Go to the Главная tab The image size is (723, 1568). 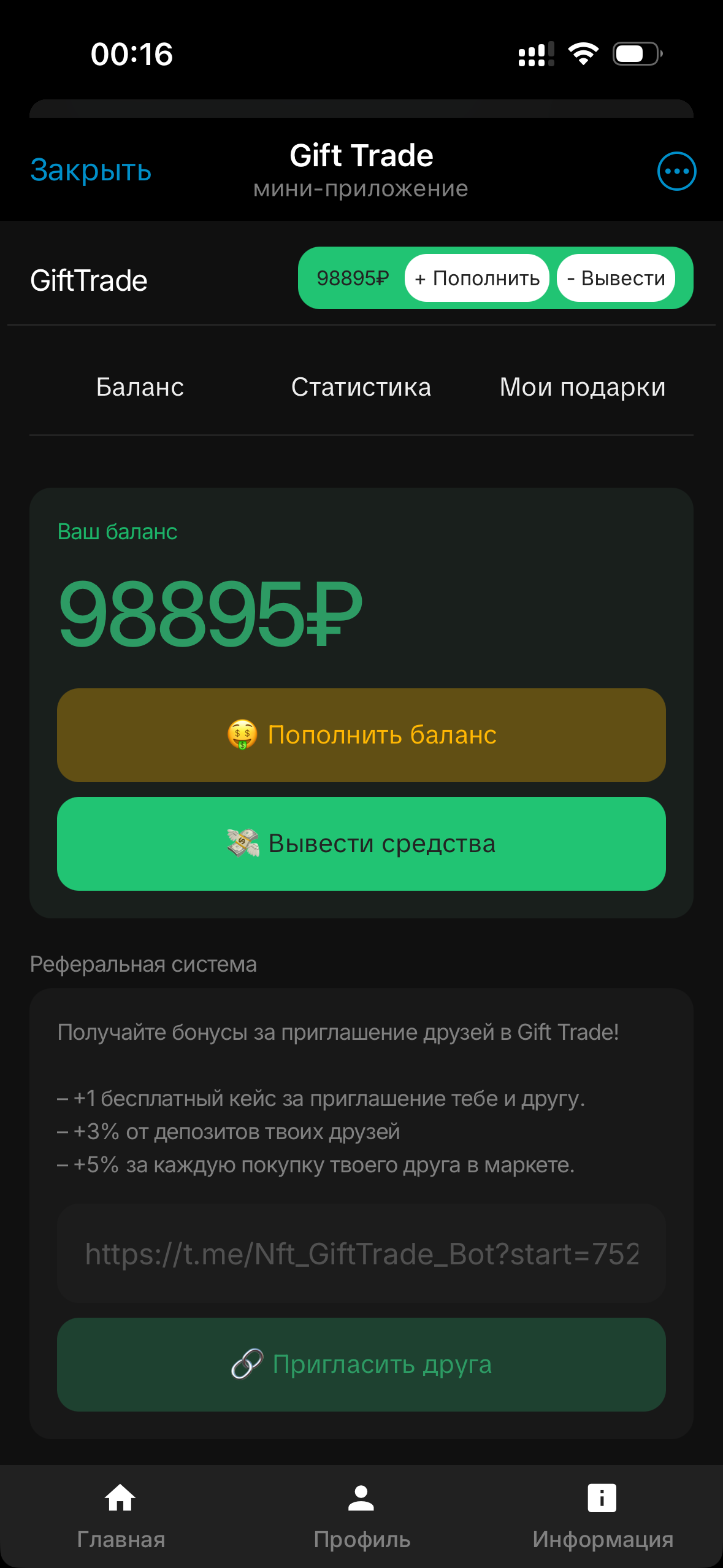click(x=121, y=1514)
